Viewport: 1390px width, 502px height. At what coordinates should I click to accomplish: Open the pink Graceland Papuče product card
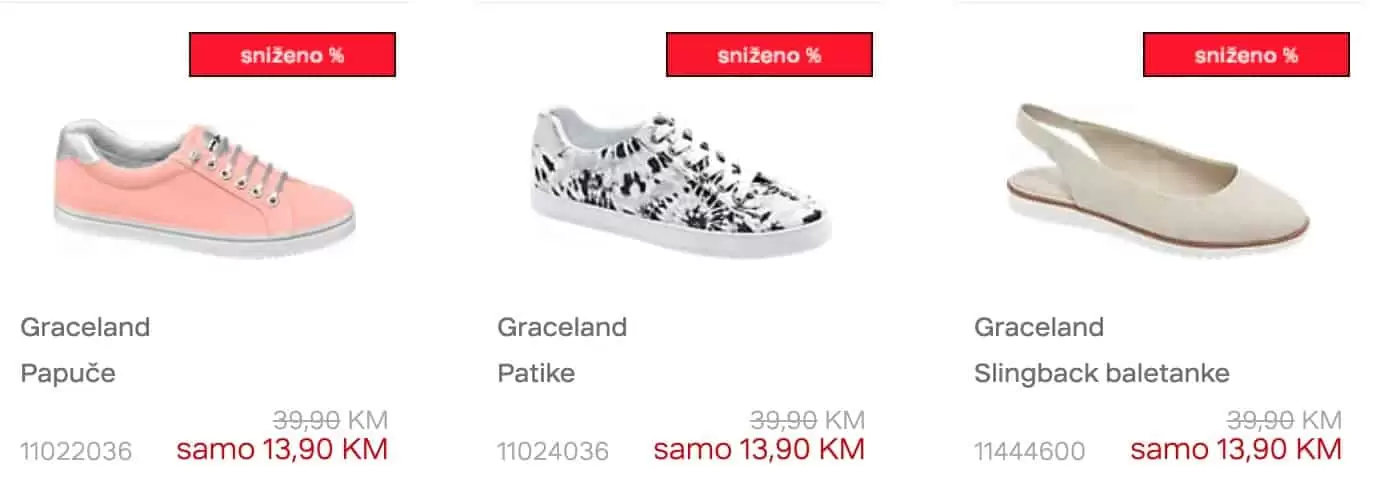(205, 187)
